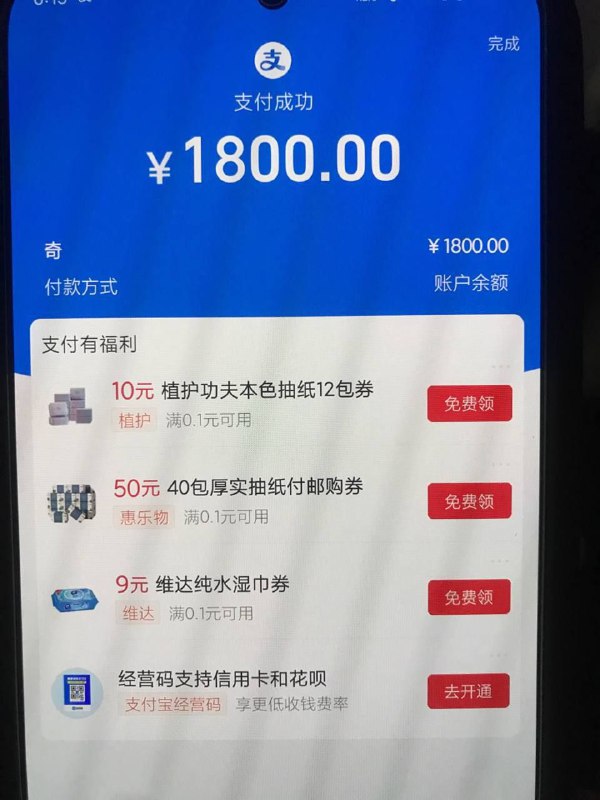Tap 去开通 for 经营码 credit card support
This screenshot has height=800, width=600.
(x=467, y=691)
